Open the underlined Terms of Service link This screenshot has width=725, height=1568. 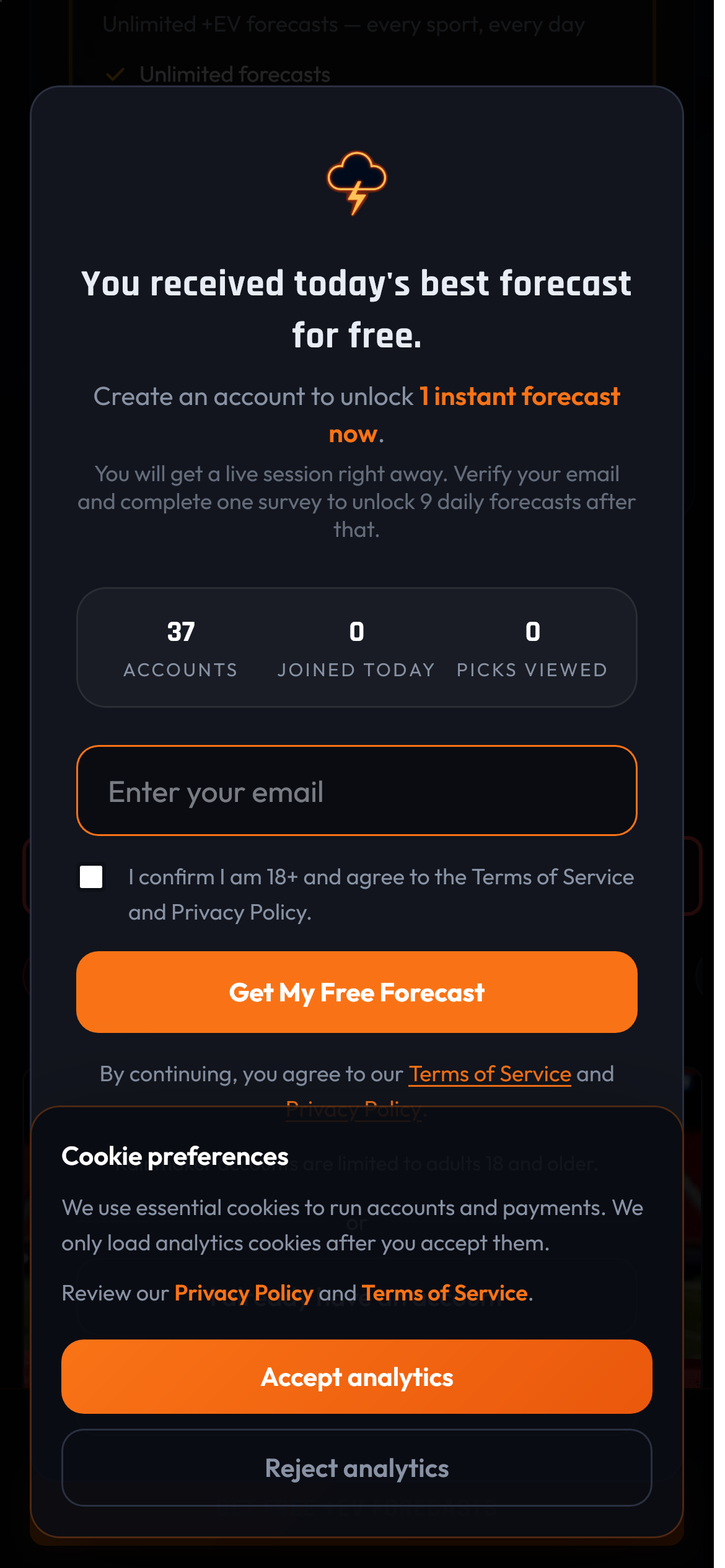(x=490, y=1074)
